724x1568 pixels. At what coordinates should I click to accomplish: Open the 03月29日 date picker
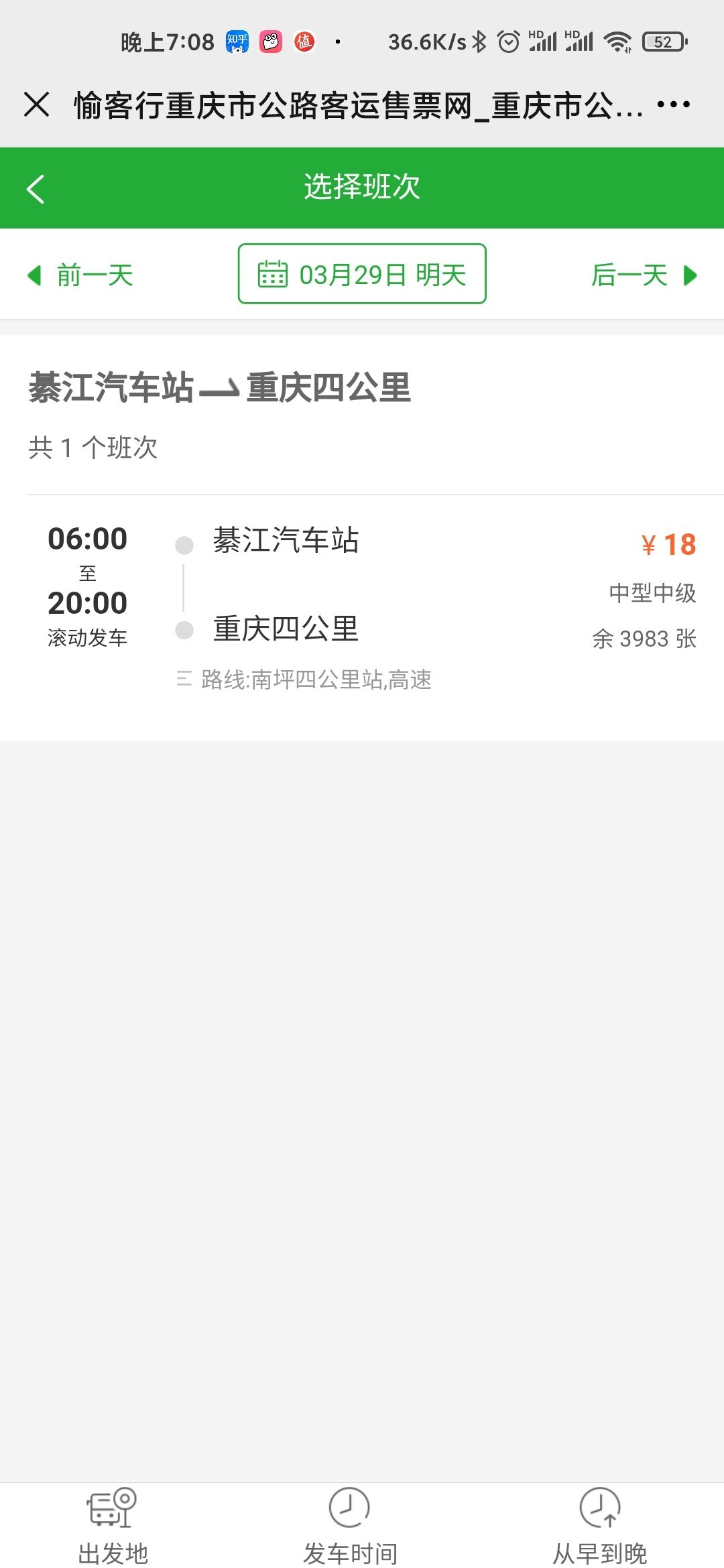click(362, 274)
